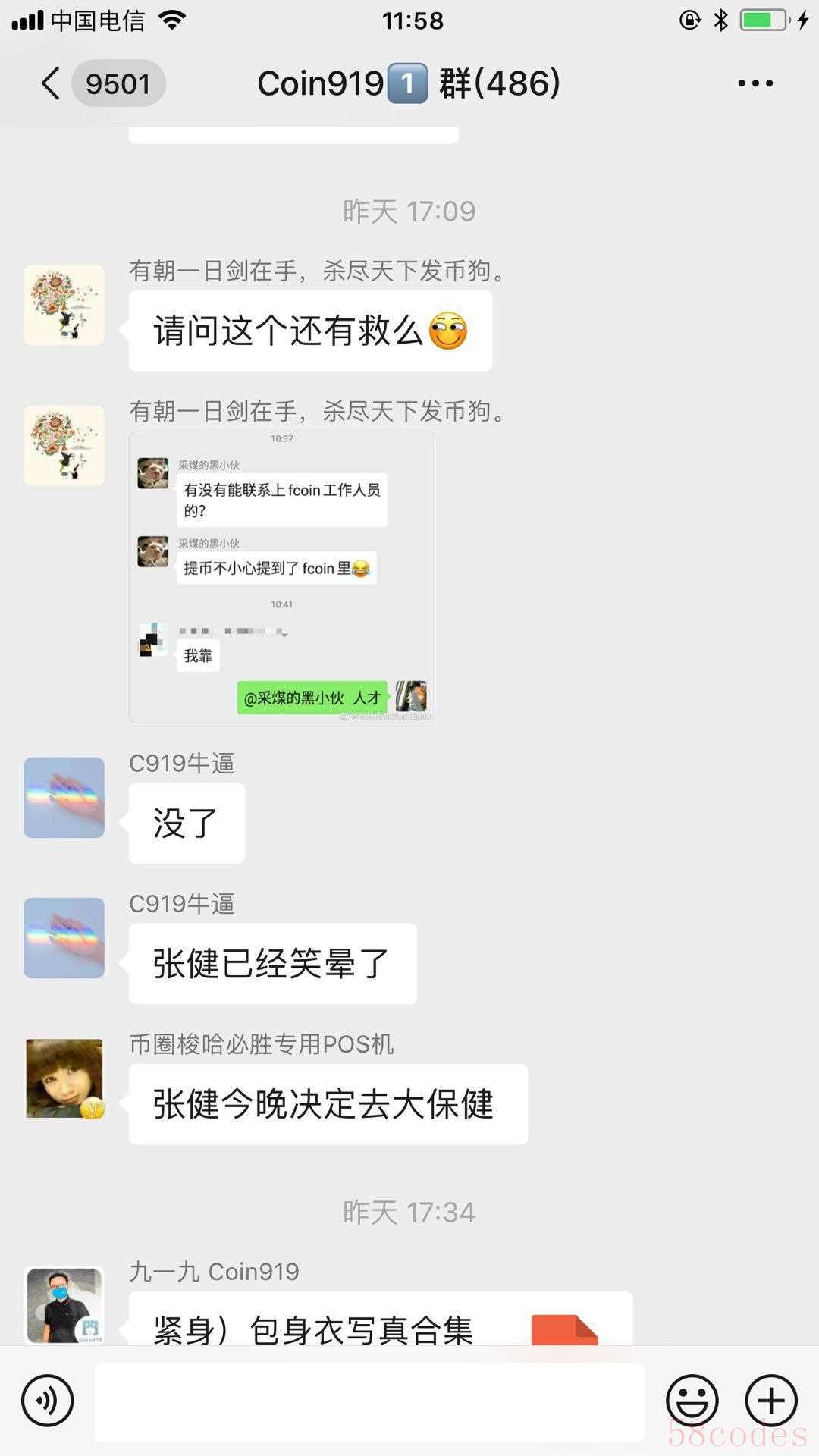Go back to the chat list
The width and height of the screenshot is (819, 1456).
[x=52, y=83]
